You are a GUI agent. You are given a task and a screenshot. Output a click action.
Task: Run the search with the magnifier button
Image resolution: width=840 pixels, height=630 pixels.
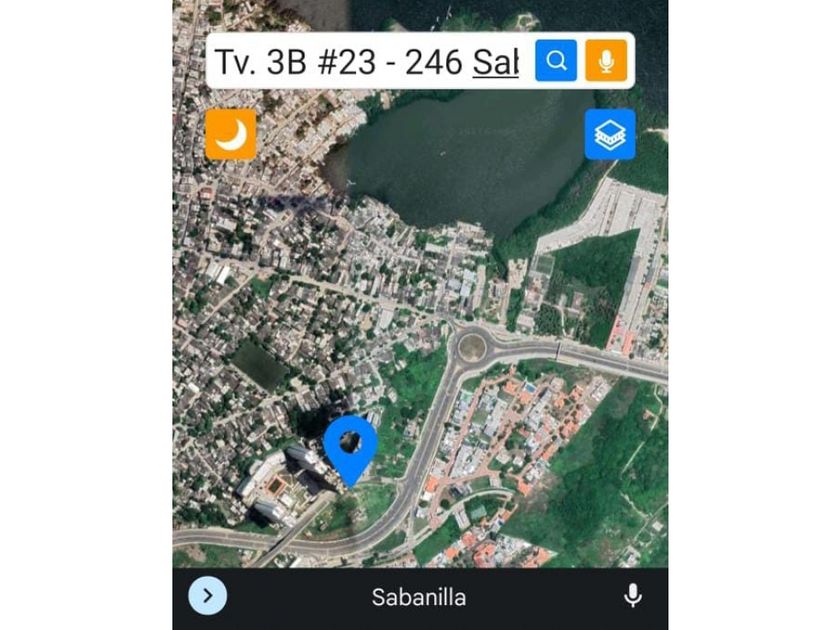pos(556,61)
